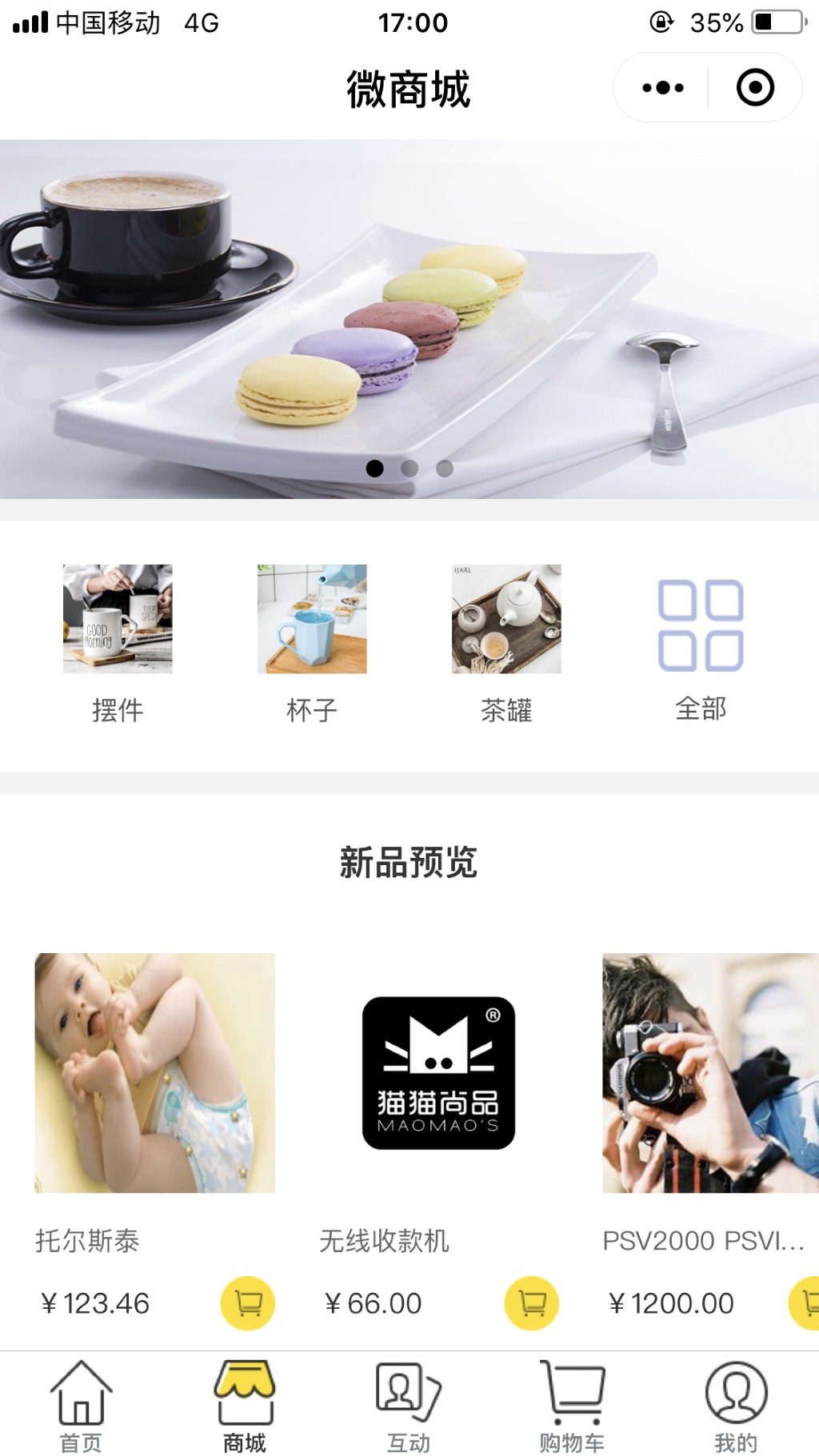Open the 购物车 tab
The width and height of the screenshot is (819, 1456).
click(x=572, y=1407)
